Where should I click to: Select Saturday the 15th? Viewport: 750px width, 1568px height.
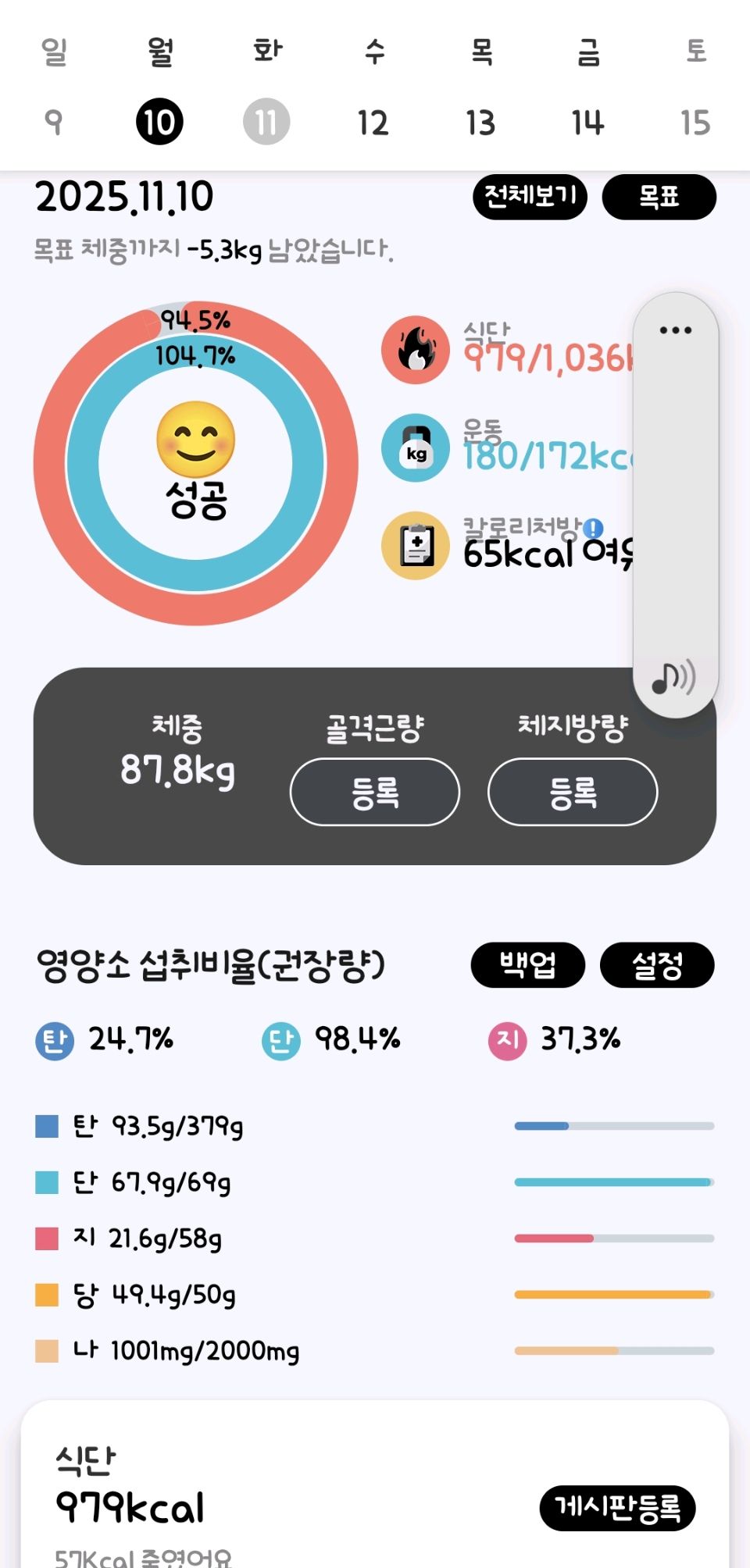point(695,123)
